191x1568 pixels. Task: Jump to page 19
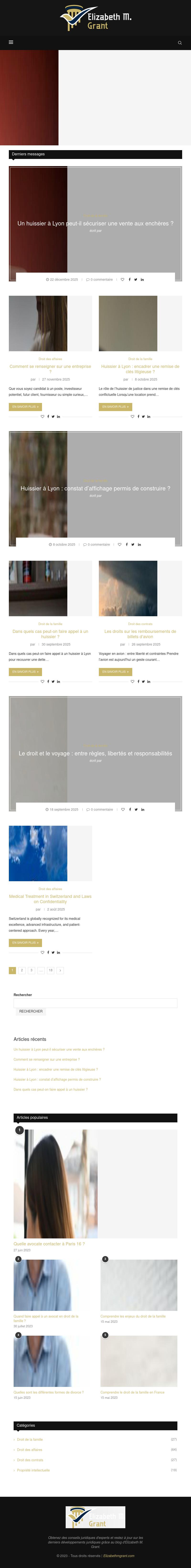point(51,970)
